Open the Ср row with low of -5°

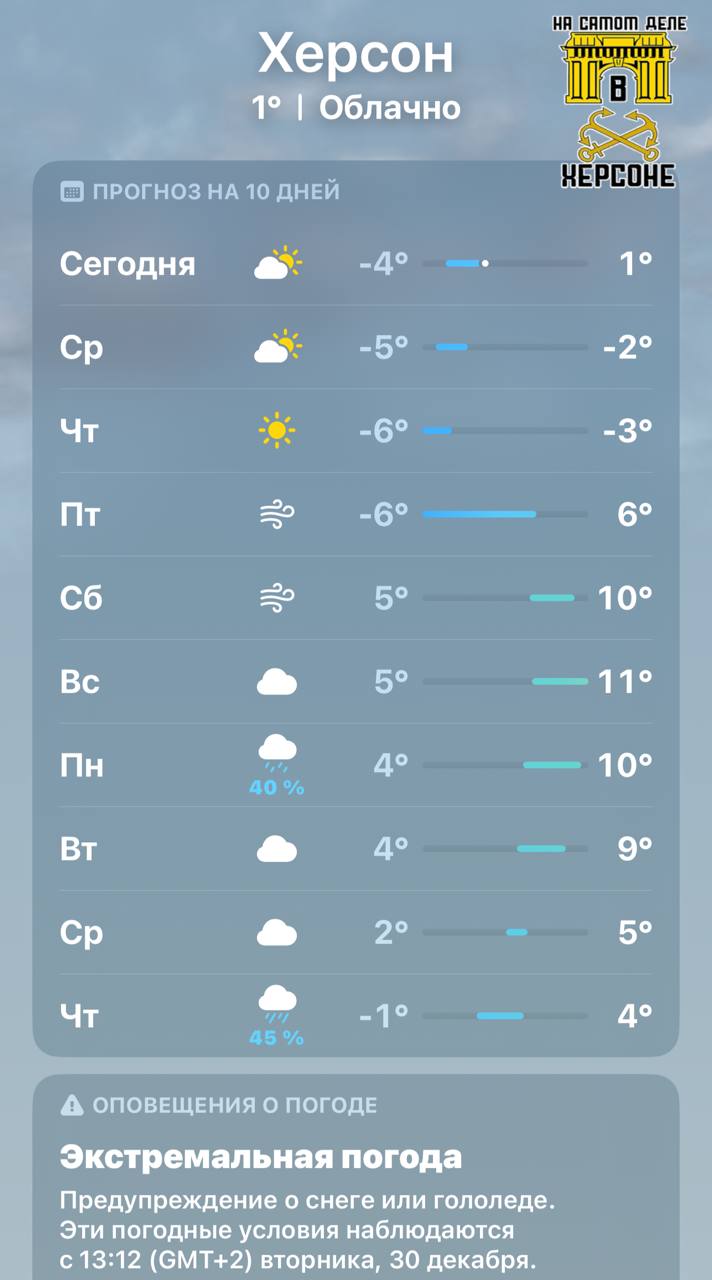pos(356,348)
